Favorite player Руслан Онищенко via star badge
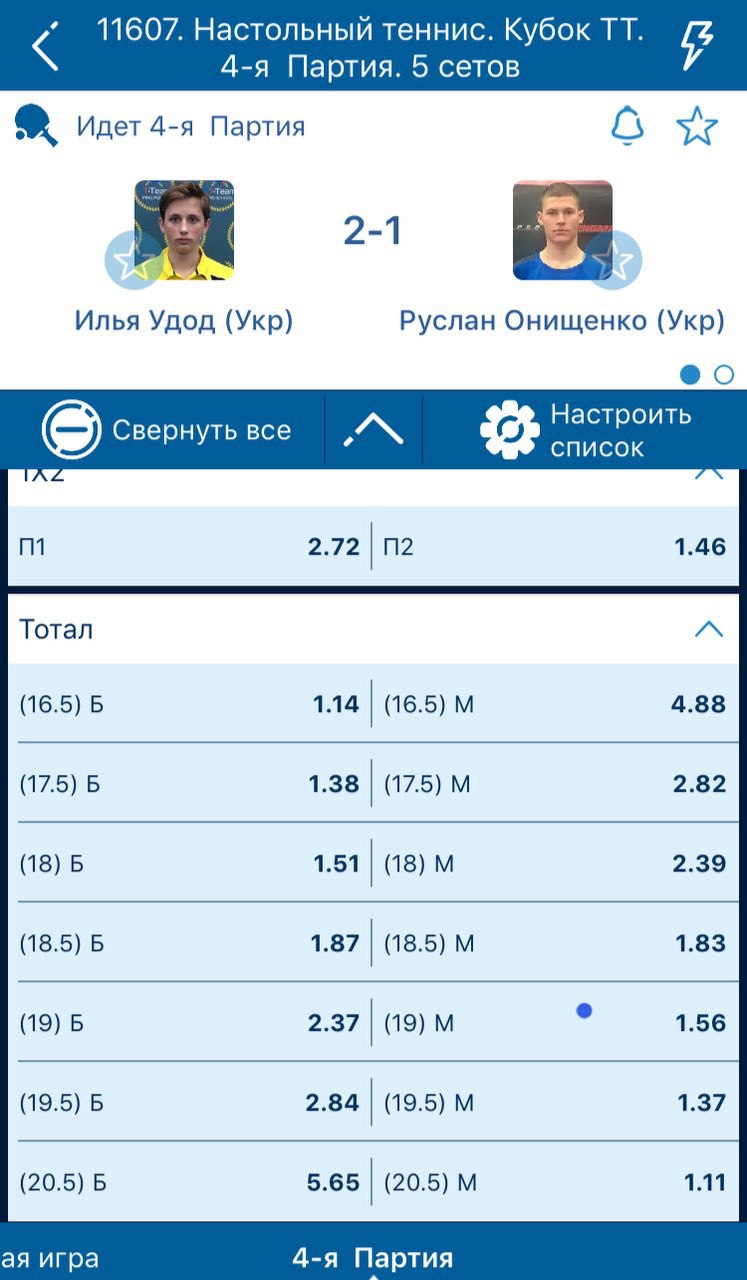This screenshot has width=747, height=1280. [x=613, y=260]
